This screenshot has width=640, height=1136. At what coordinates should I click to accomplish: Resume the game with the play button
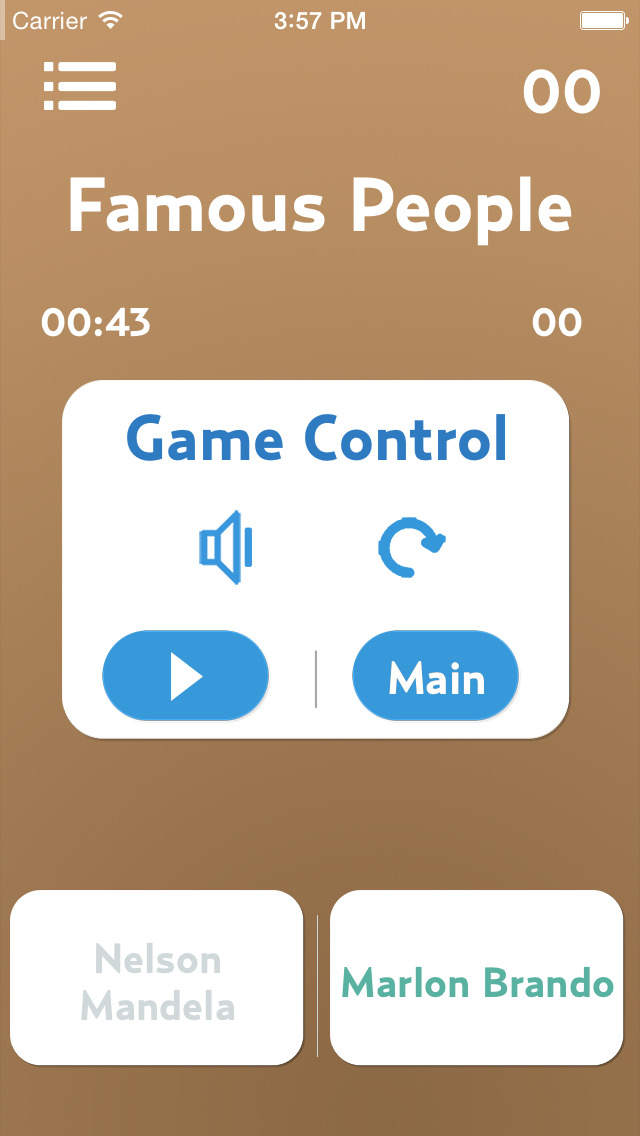(186, 676)
